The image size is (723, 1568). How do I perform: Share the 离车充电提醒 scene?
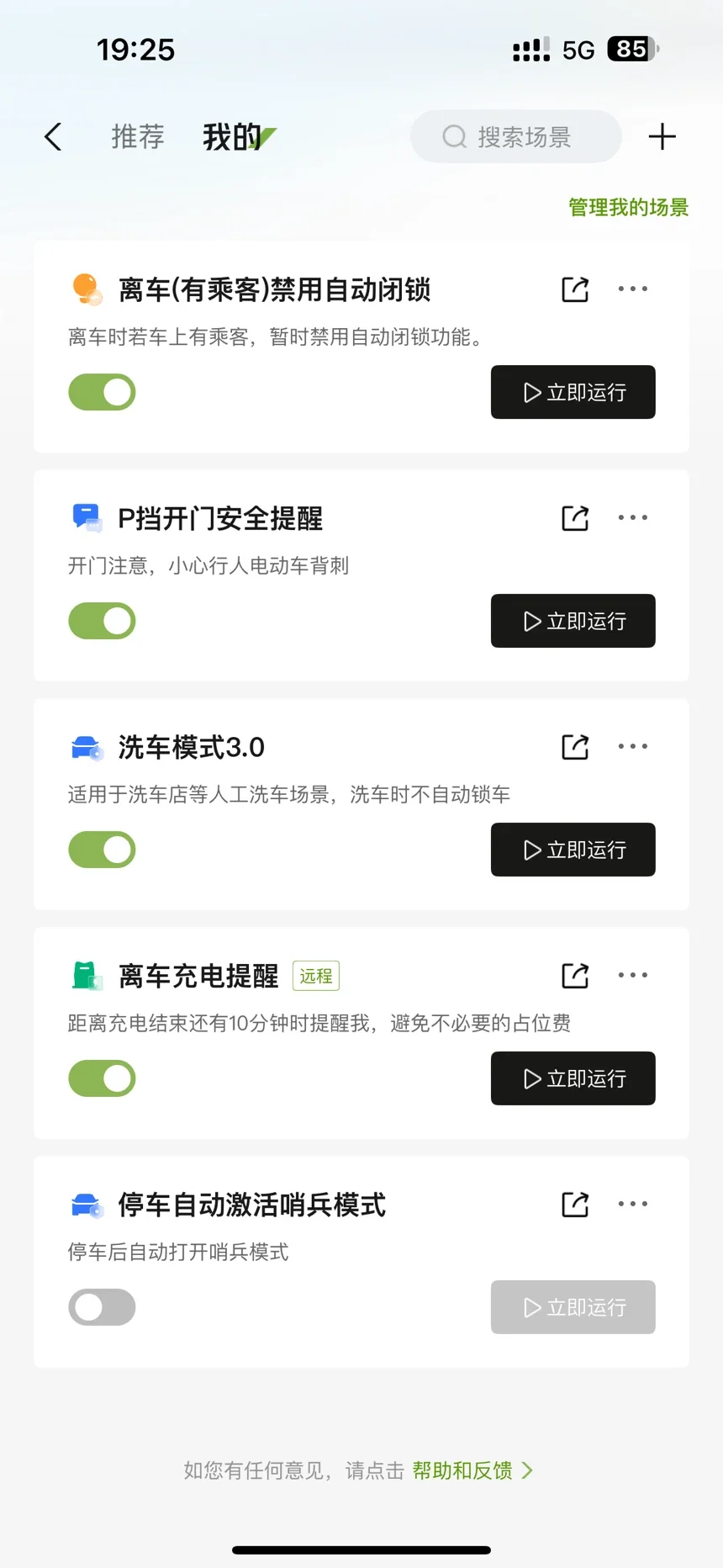[576, 976]
